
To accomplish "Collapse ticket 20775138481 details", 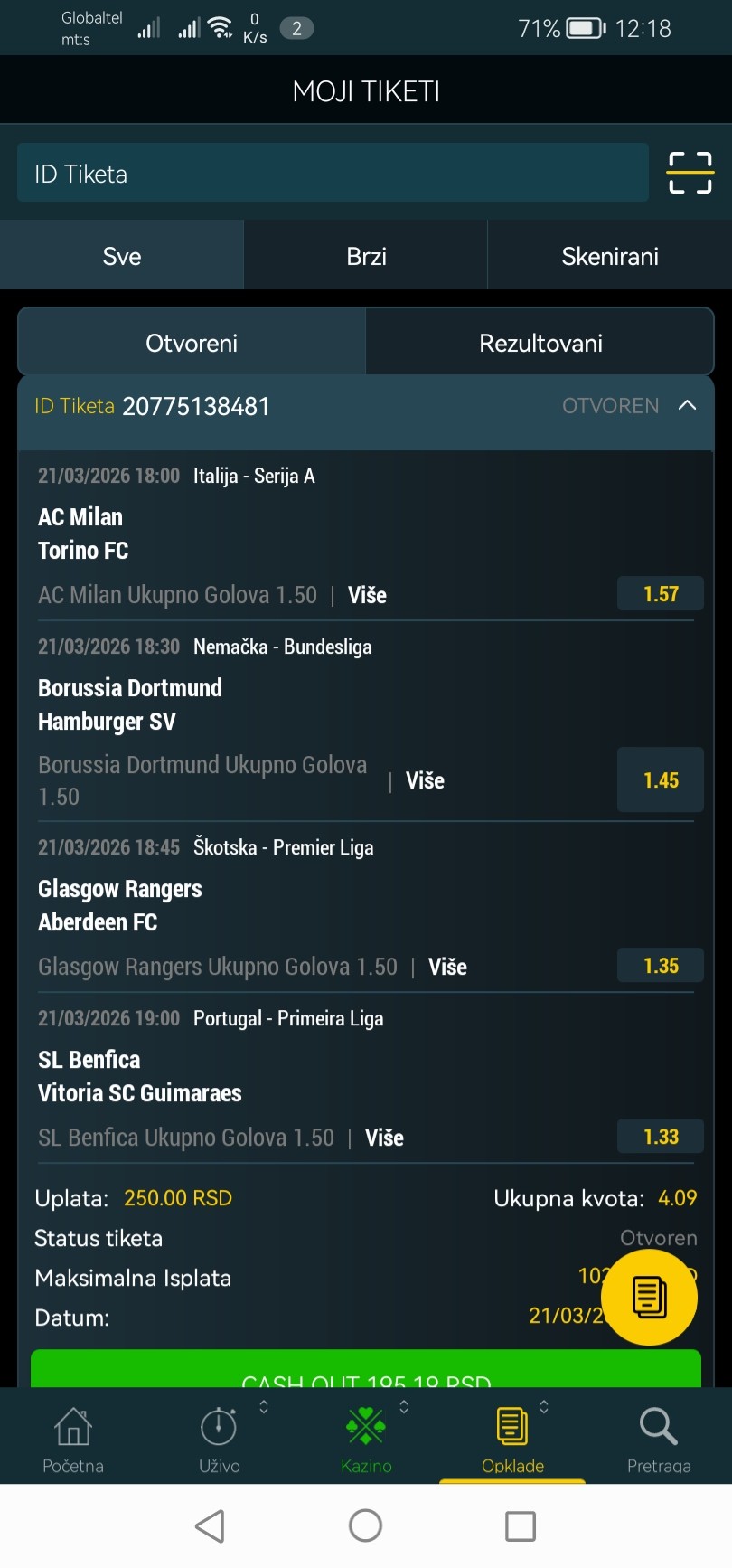I will [687, 405].
